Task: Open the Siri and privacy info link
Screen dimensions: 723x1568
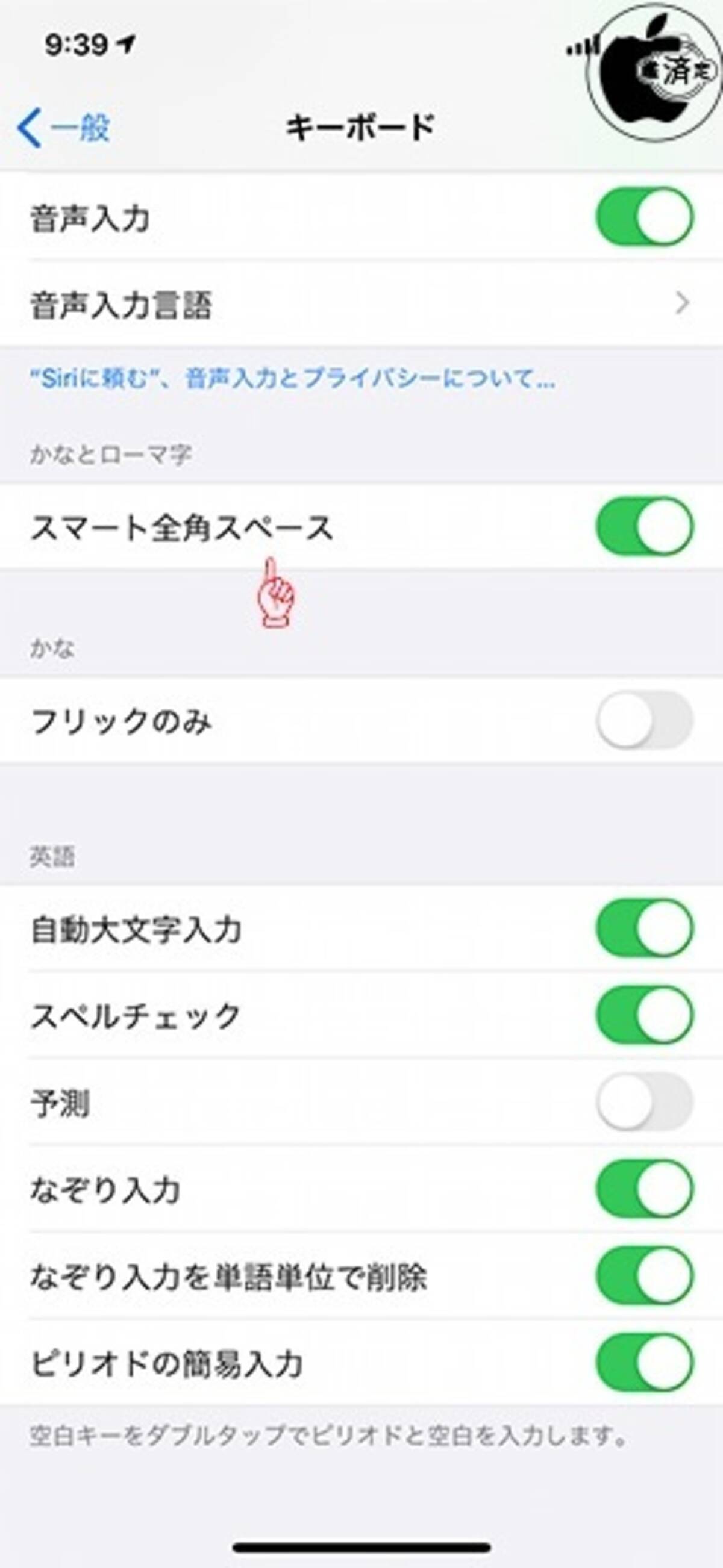Action: pyautogui.click(x=292, y=379)
